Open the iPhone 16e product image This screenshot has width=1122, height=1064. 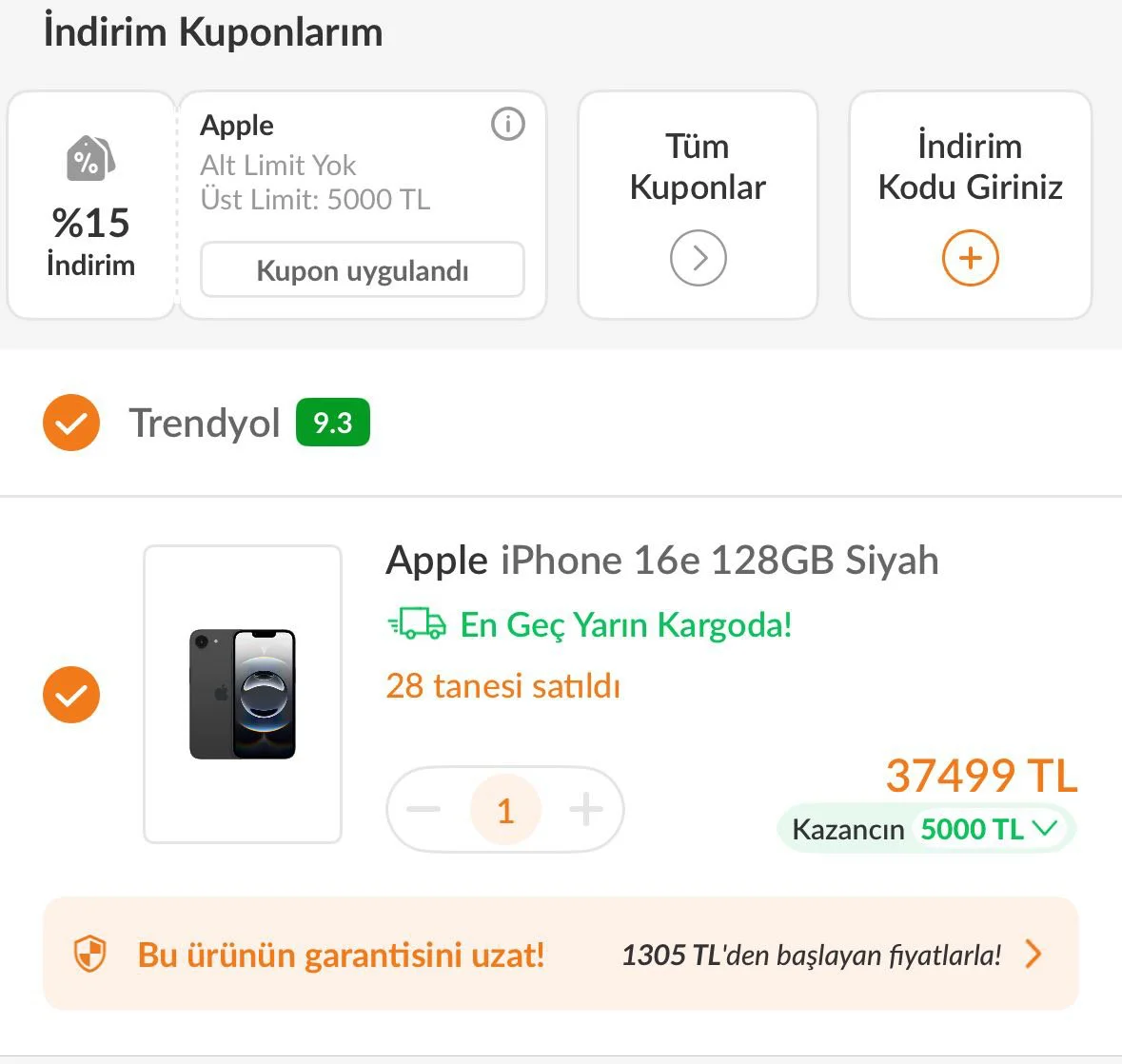(x=243, y=694)
